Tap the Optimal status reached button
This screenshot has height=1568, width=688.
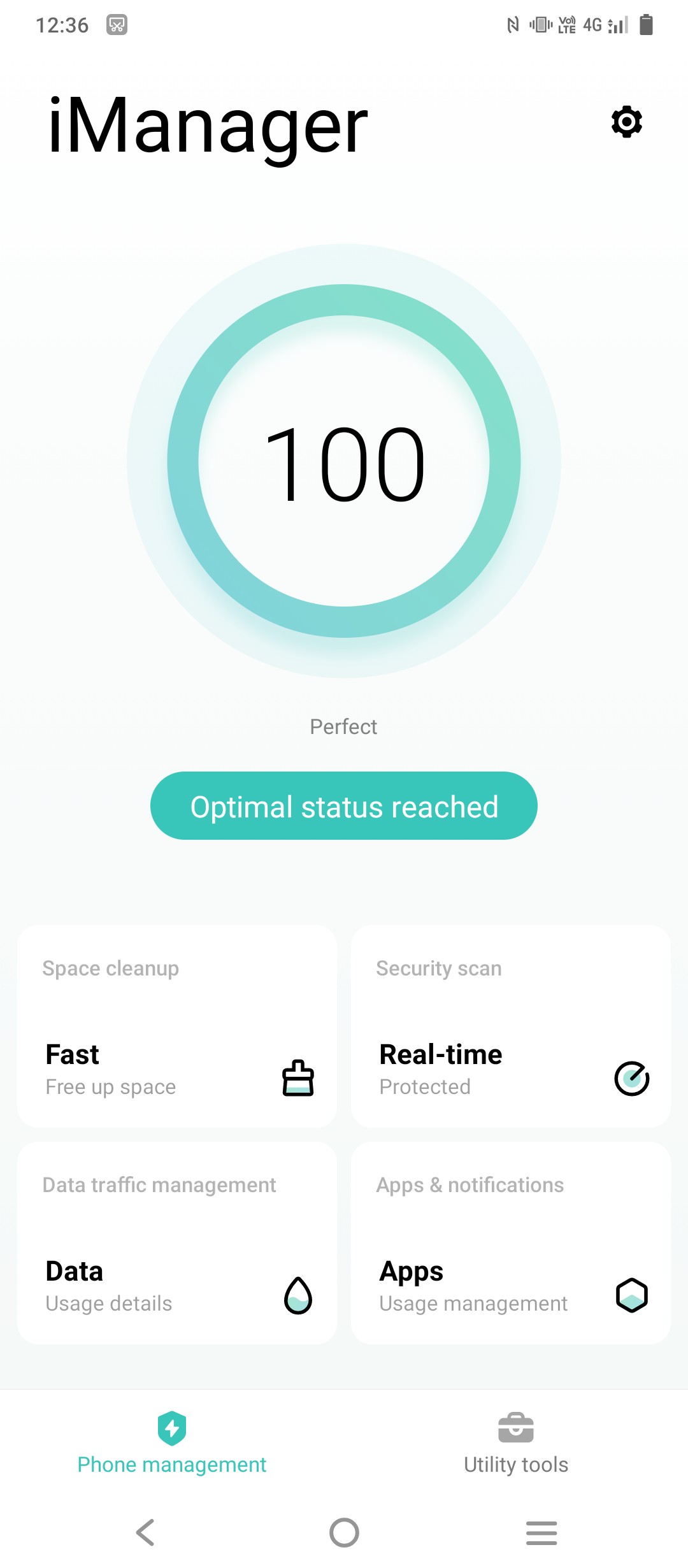click(344, 805)
